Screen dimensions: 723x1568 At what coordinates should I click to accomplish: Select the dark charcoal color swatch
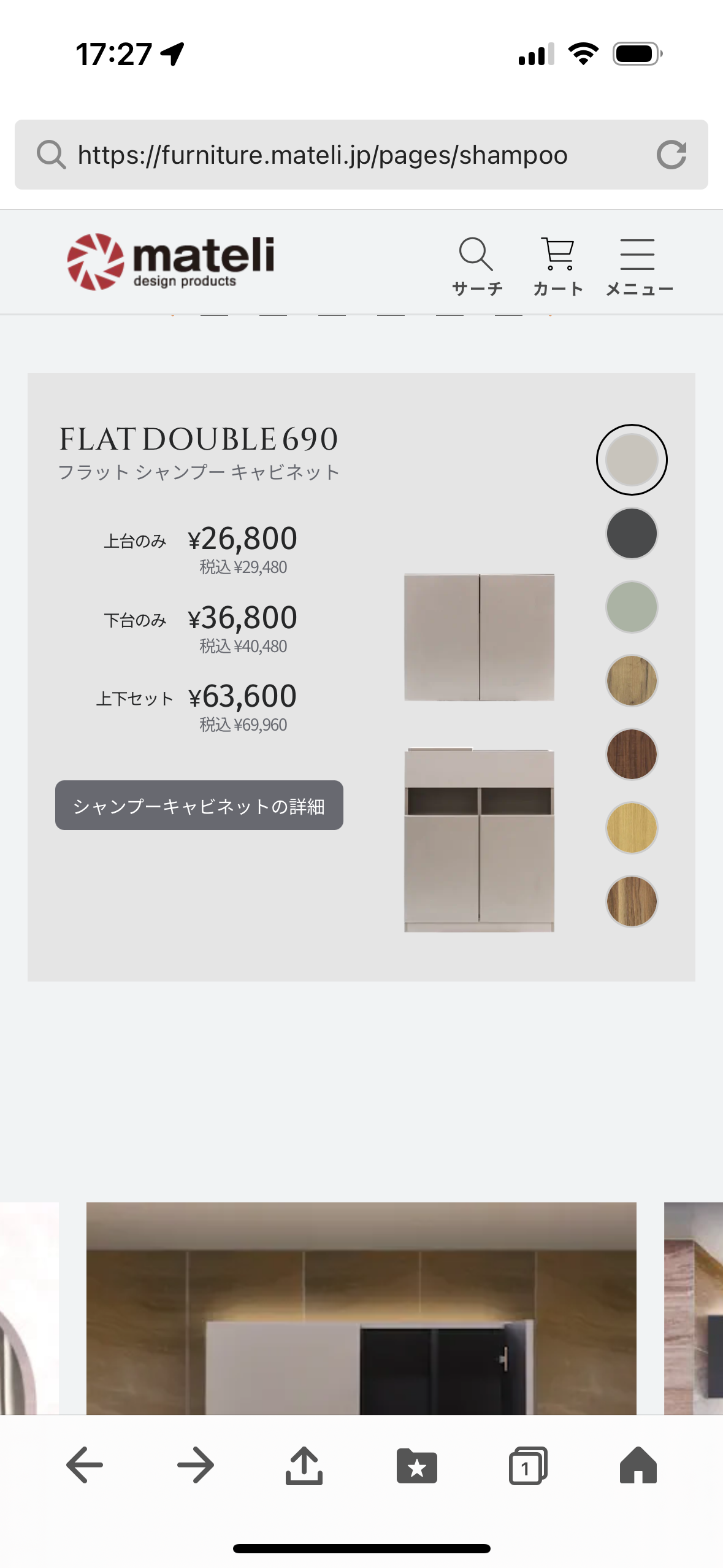631,533
